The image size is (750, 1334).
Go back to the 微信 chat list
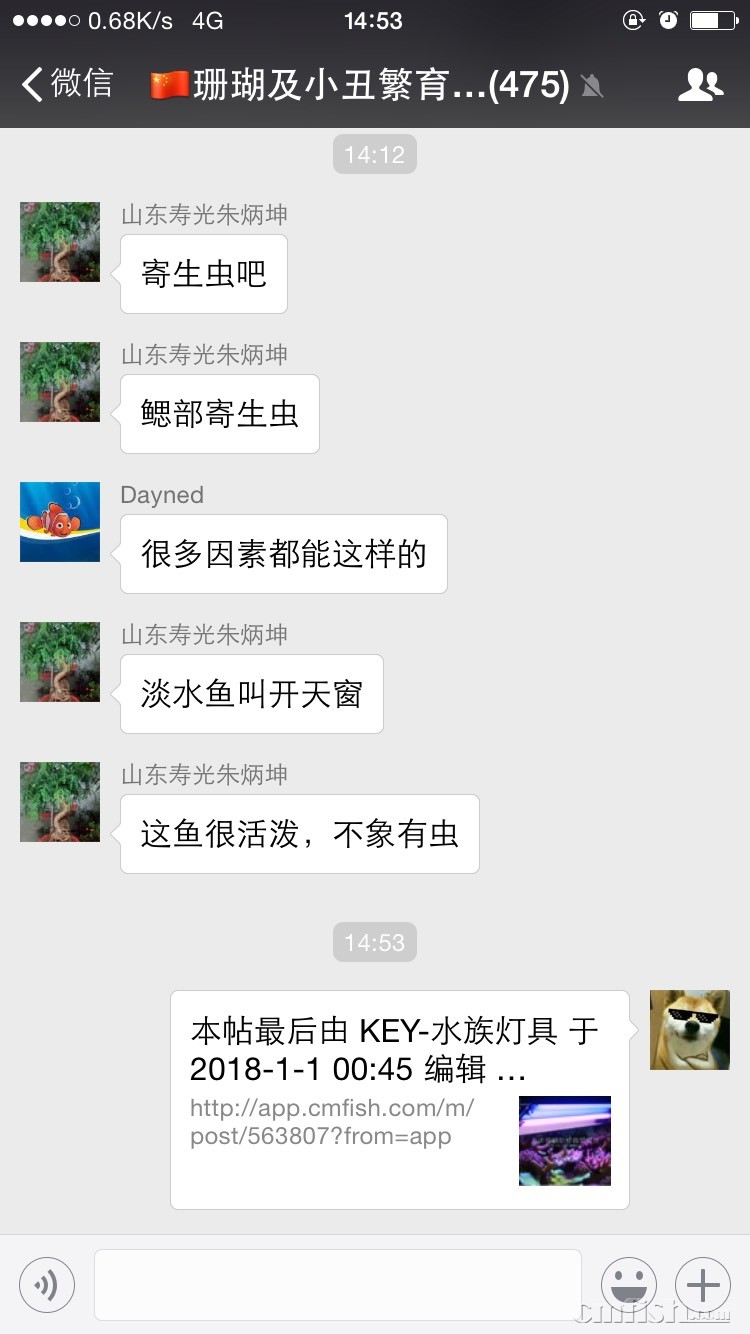(68, 84)
